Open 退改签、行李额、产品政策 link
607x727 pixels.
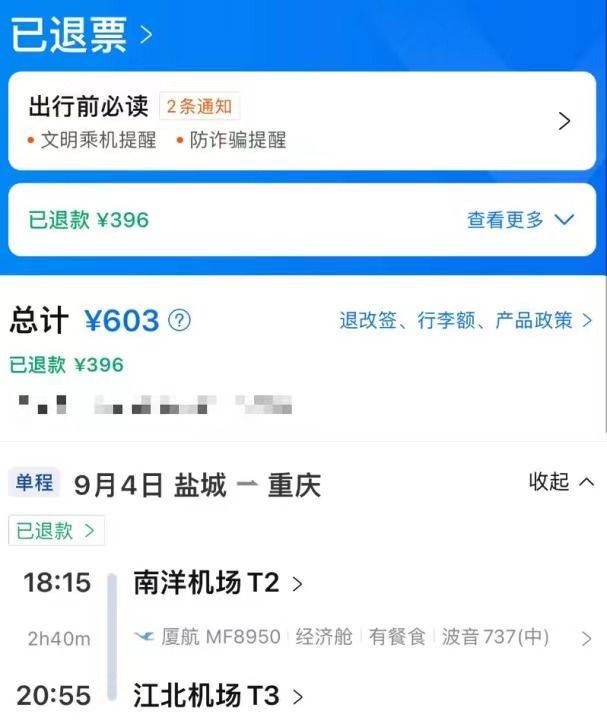[x=465, y=321]
